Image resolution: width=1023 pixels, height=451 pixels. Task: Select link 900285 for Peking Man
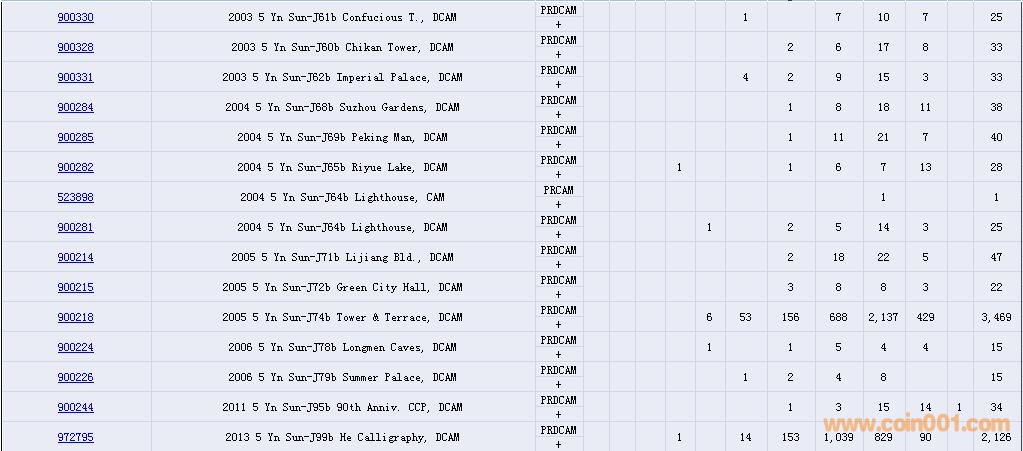click(75, 137)
